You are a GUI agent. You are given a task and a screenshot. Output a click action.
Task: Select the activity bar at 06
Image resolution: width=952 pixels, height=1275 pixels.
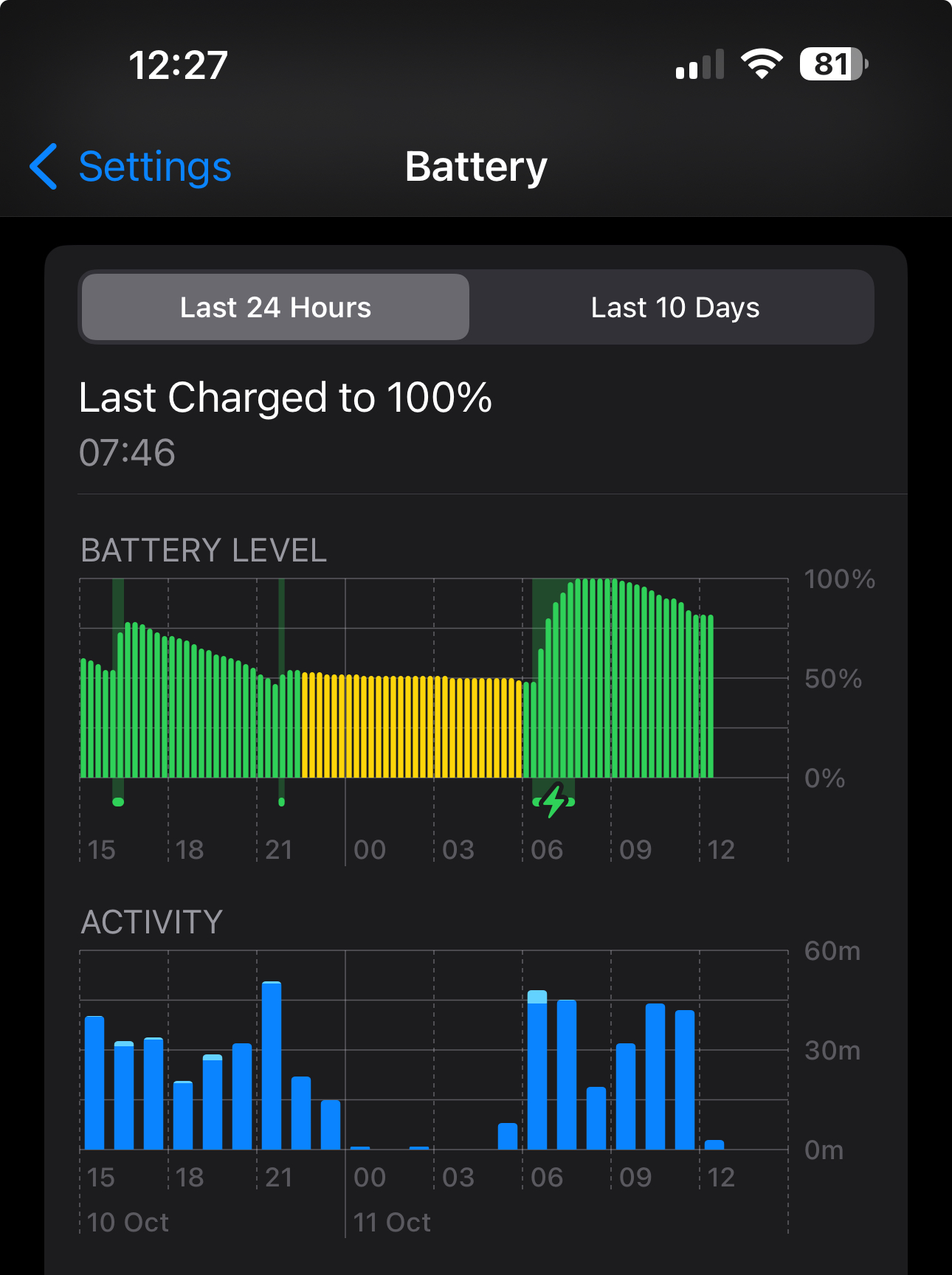pyautogui.click(x=537, y=1070)
